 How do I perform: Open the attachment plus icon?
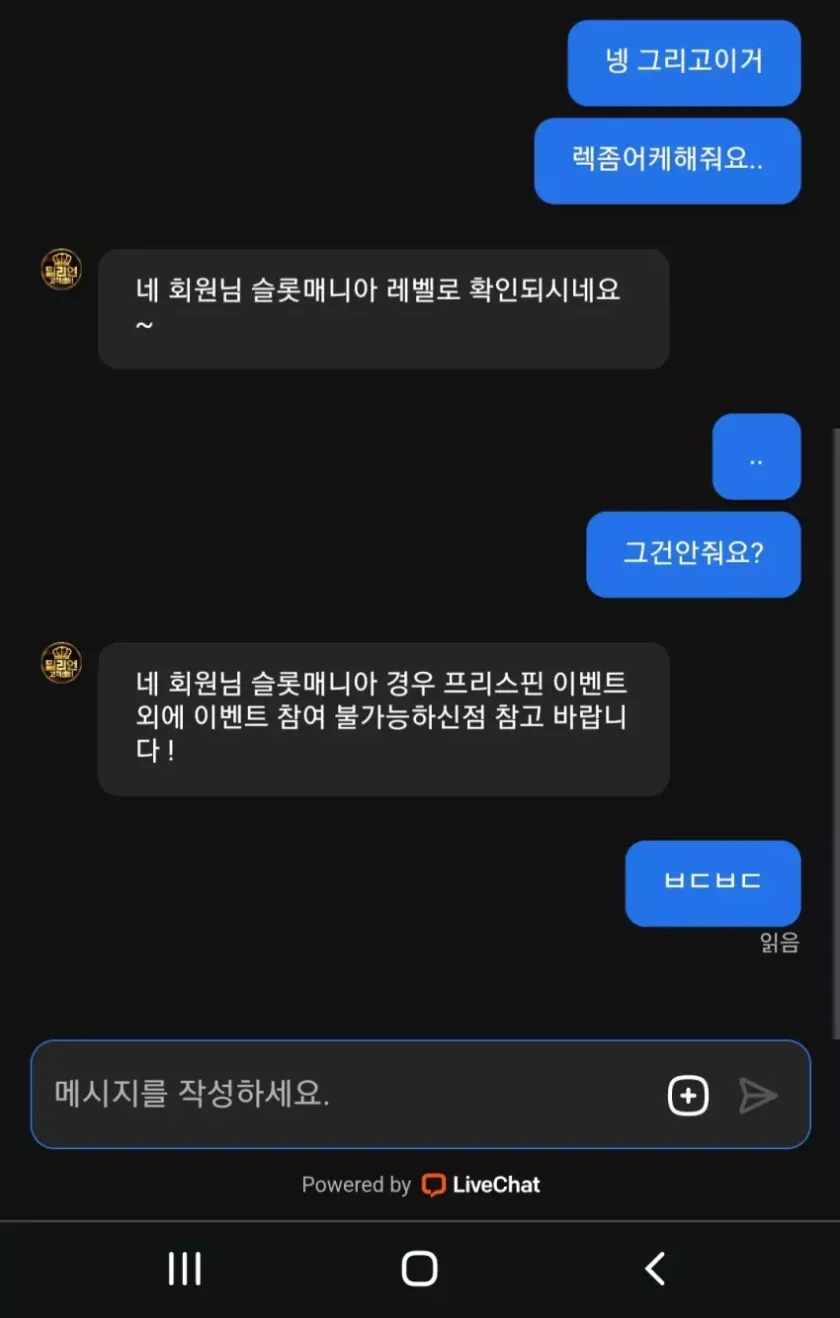pyautogui.click(x=688, y=1095)
